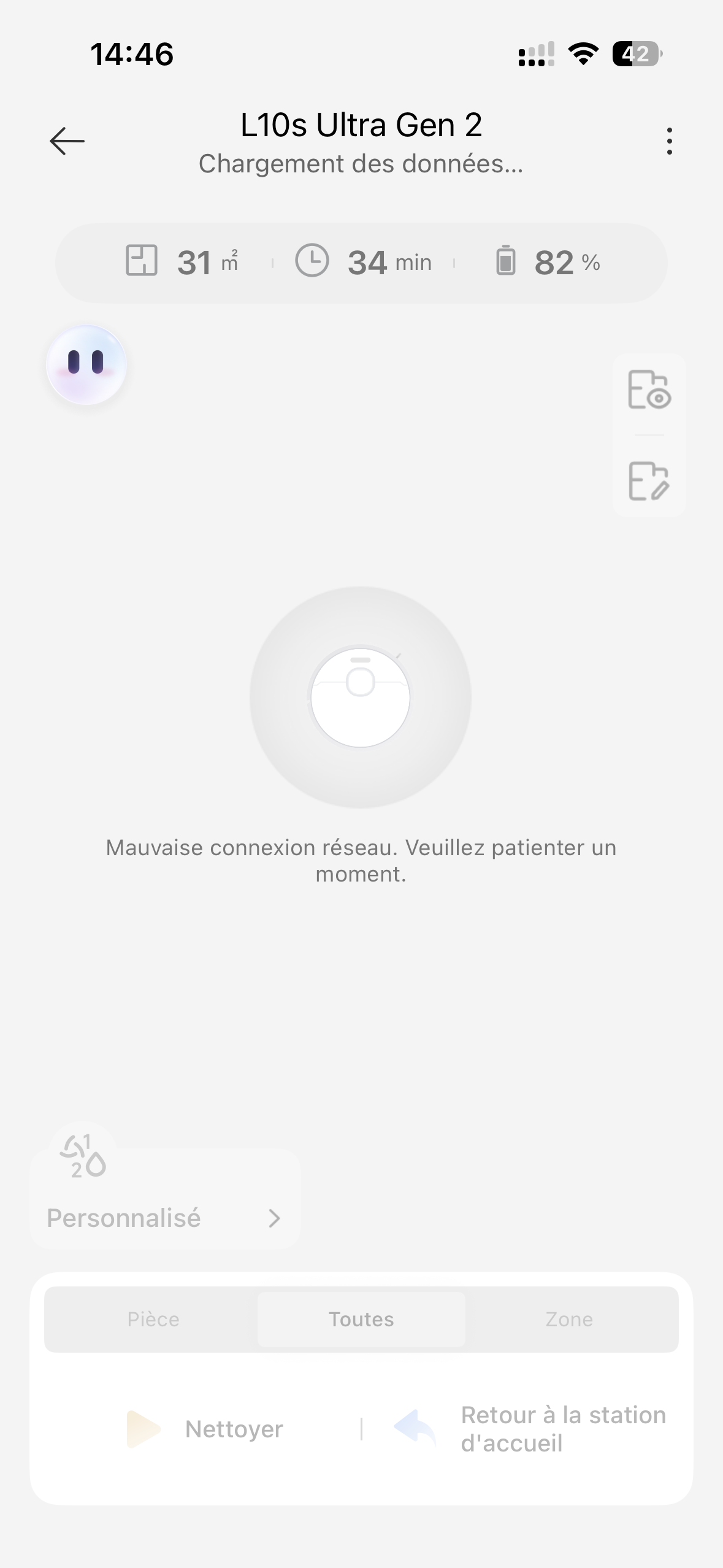Tap the assistant face avatar

86,364
